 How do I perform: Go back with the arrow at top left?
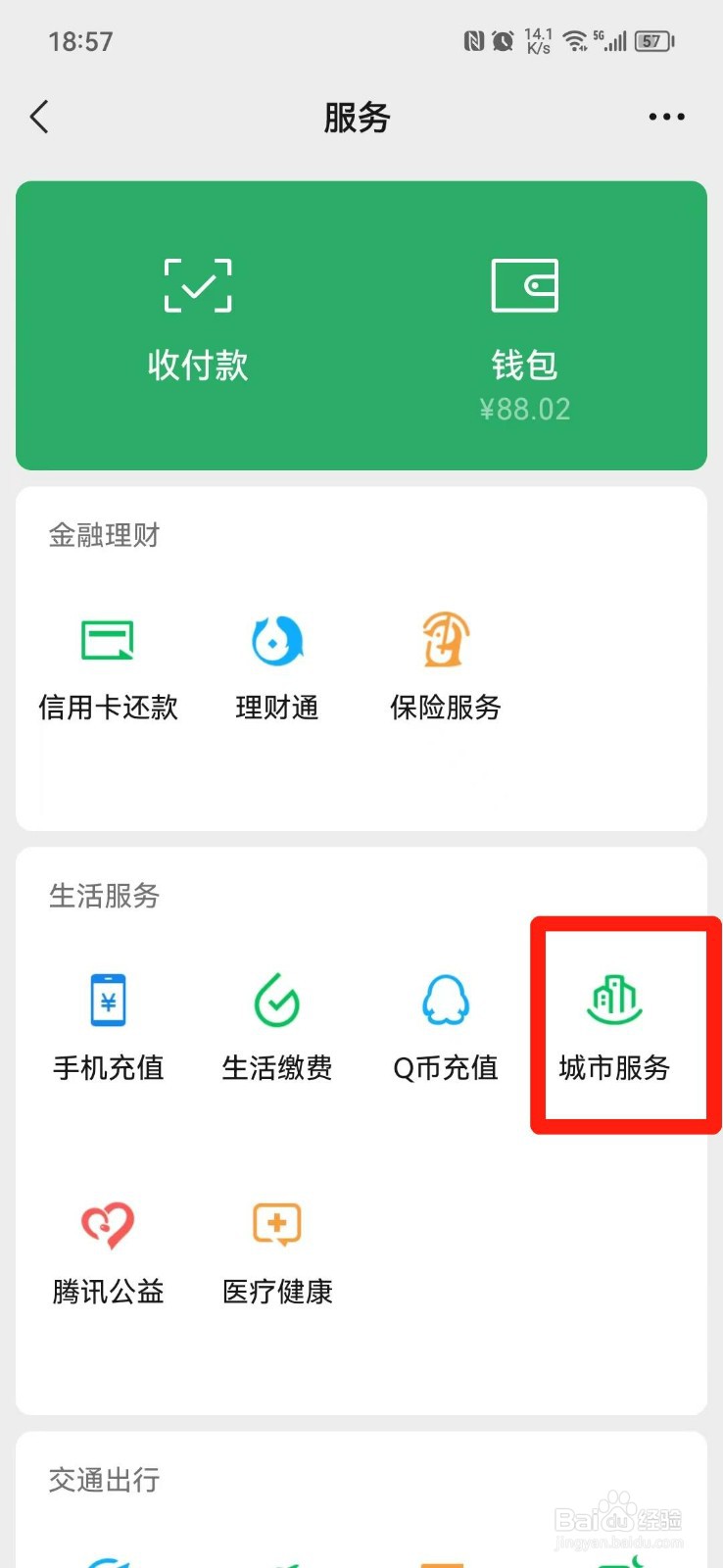pyautogui.click(x=39, y=116)
